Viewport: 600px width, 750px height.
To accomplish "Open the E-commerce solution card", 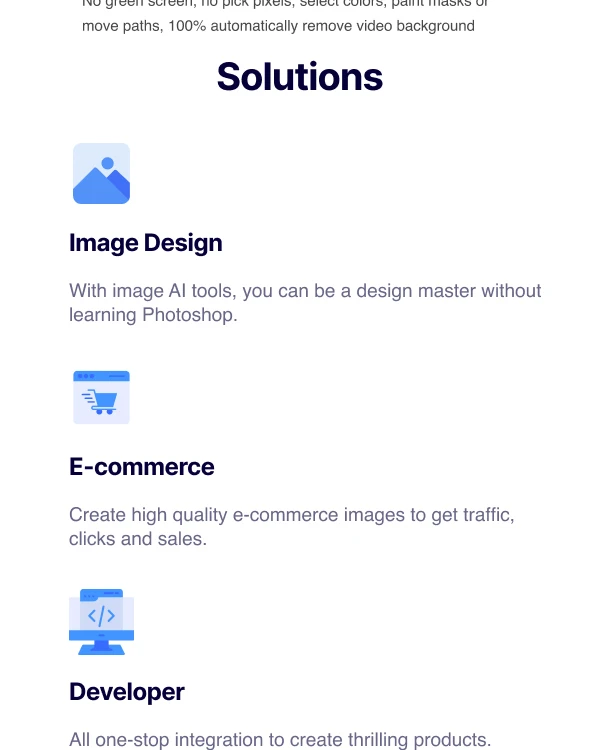I will [142, 467].
